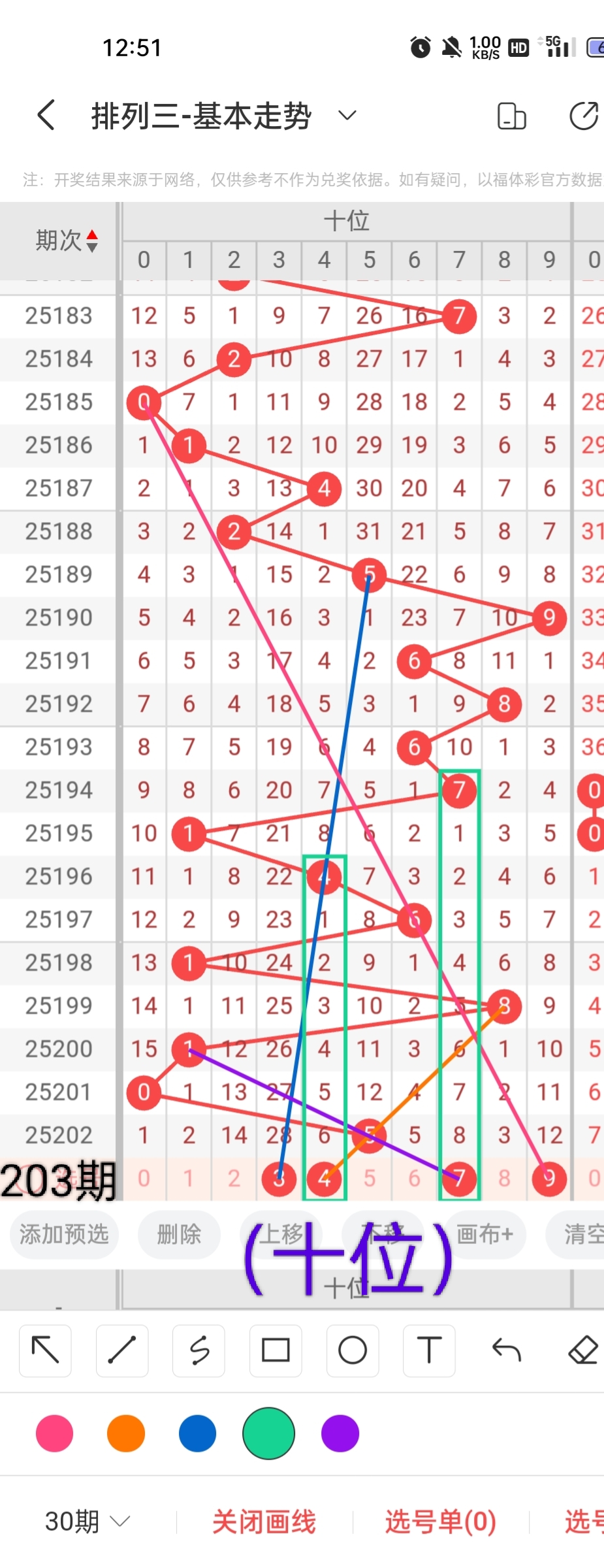Tap 关闭画线 to close drawing
Viewport: 604px width, 1568px height.
pyautogui.click(x=264, y=1522)
